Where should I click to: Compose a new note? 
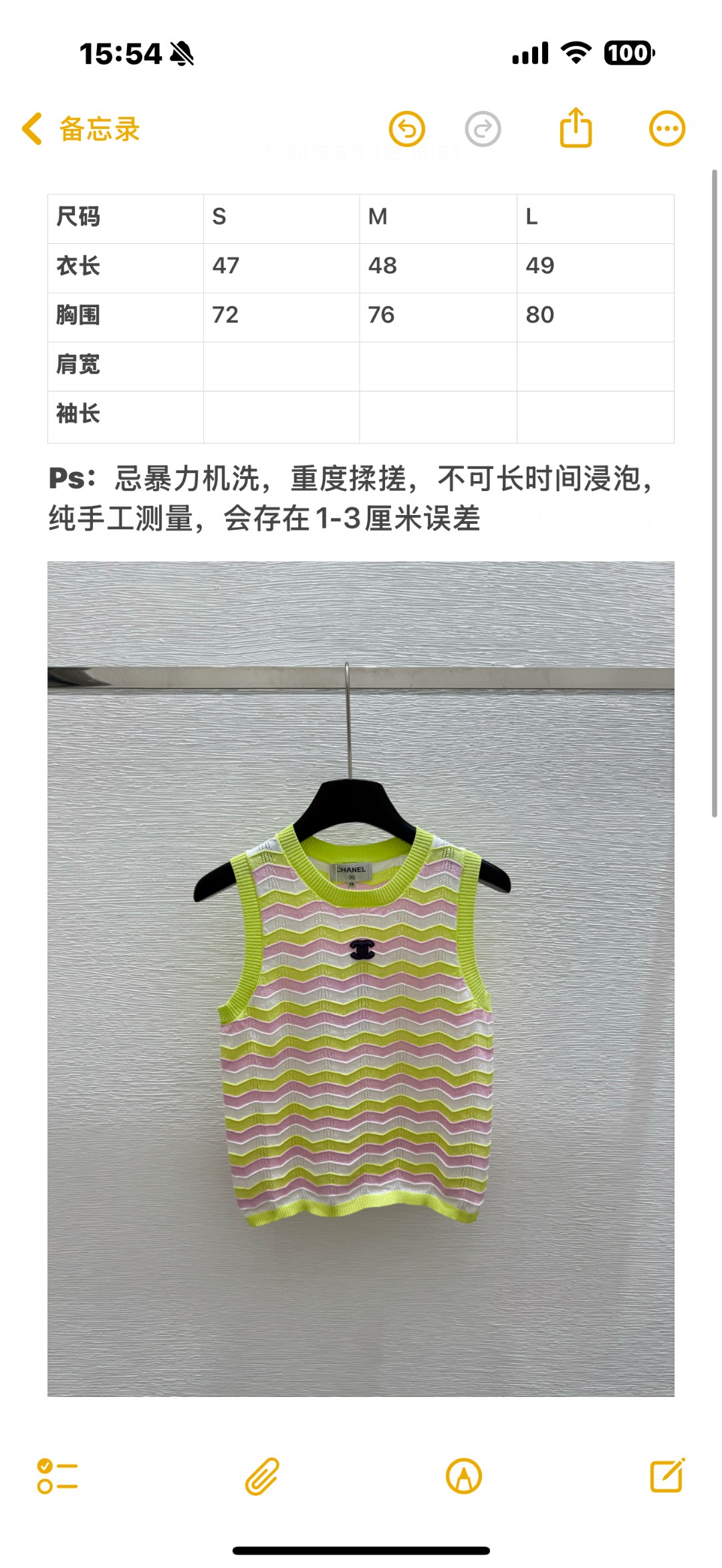[x=667, y=1475]
